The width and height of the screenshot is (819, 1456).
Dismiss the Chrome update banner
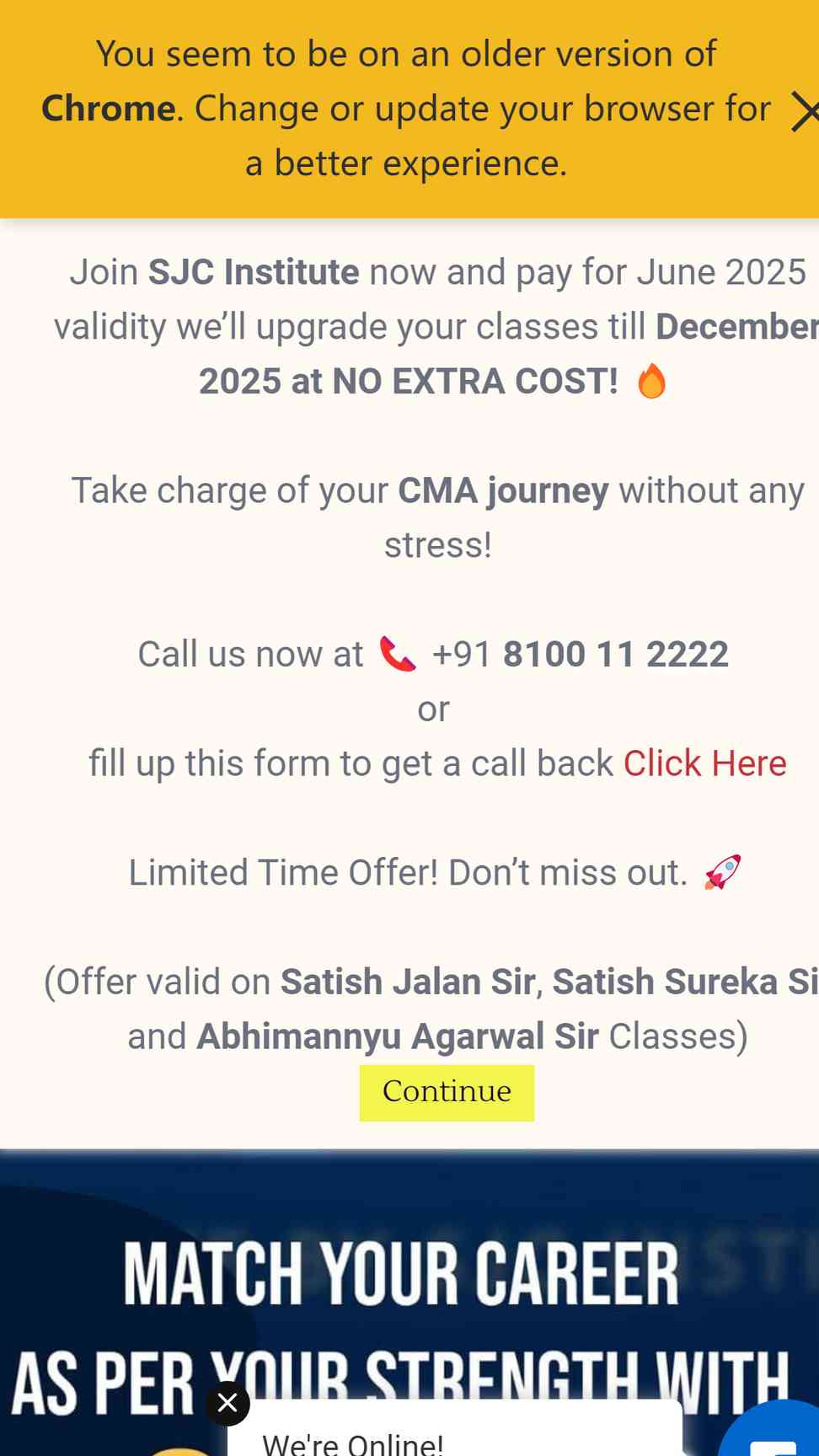[805, 112]
